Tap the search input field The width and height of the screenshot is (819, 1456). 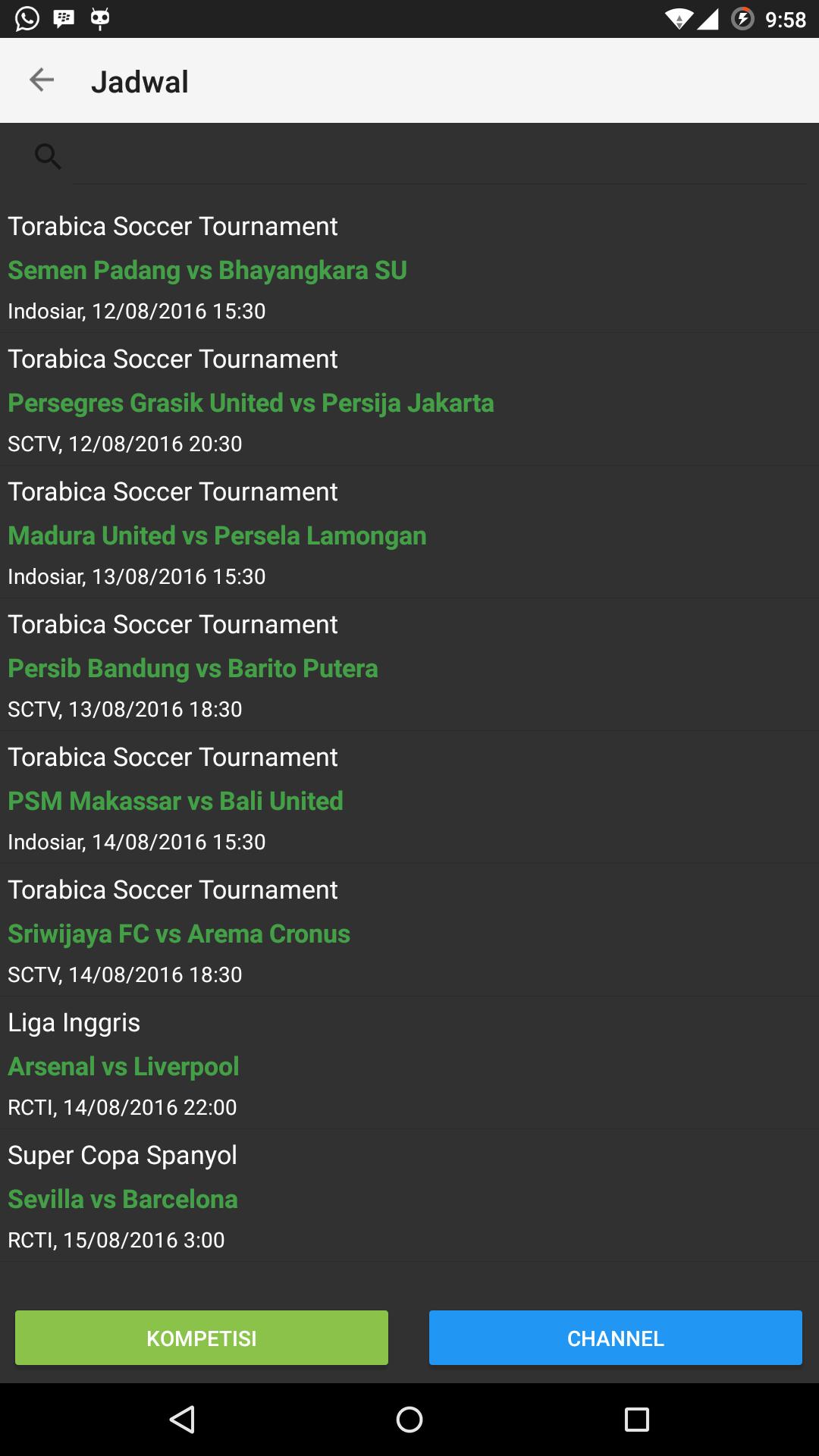pos(440,156)
